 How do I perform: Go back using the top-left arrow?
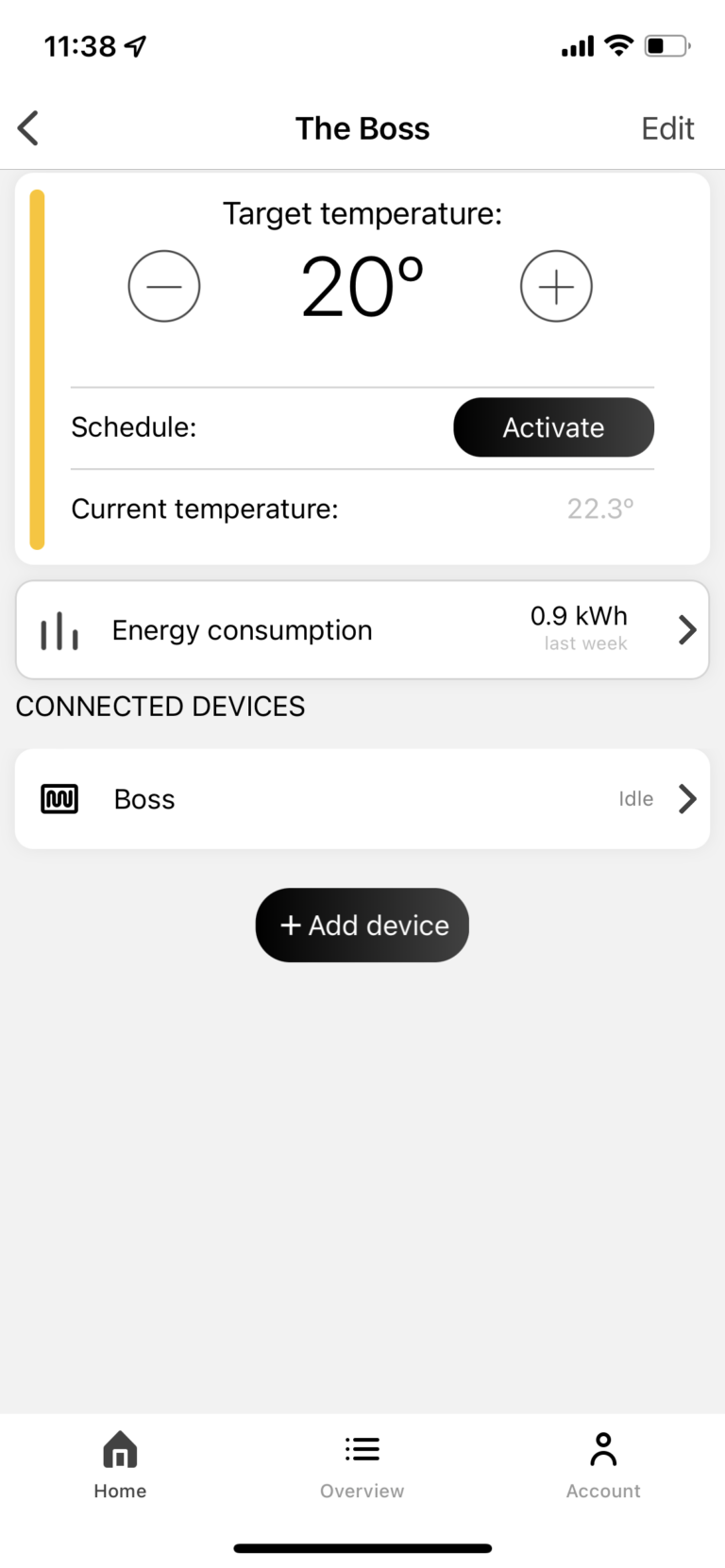[29, 128]
